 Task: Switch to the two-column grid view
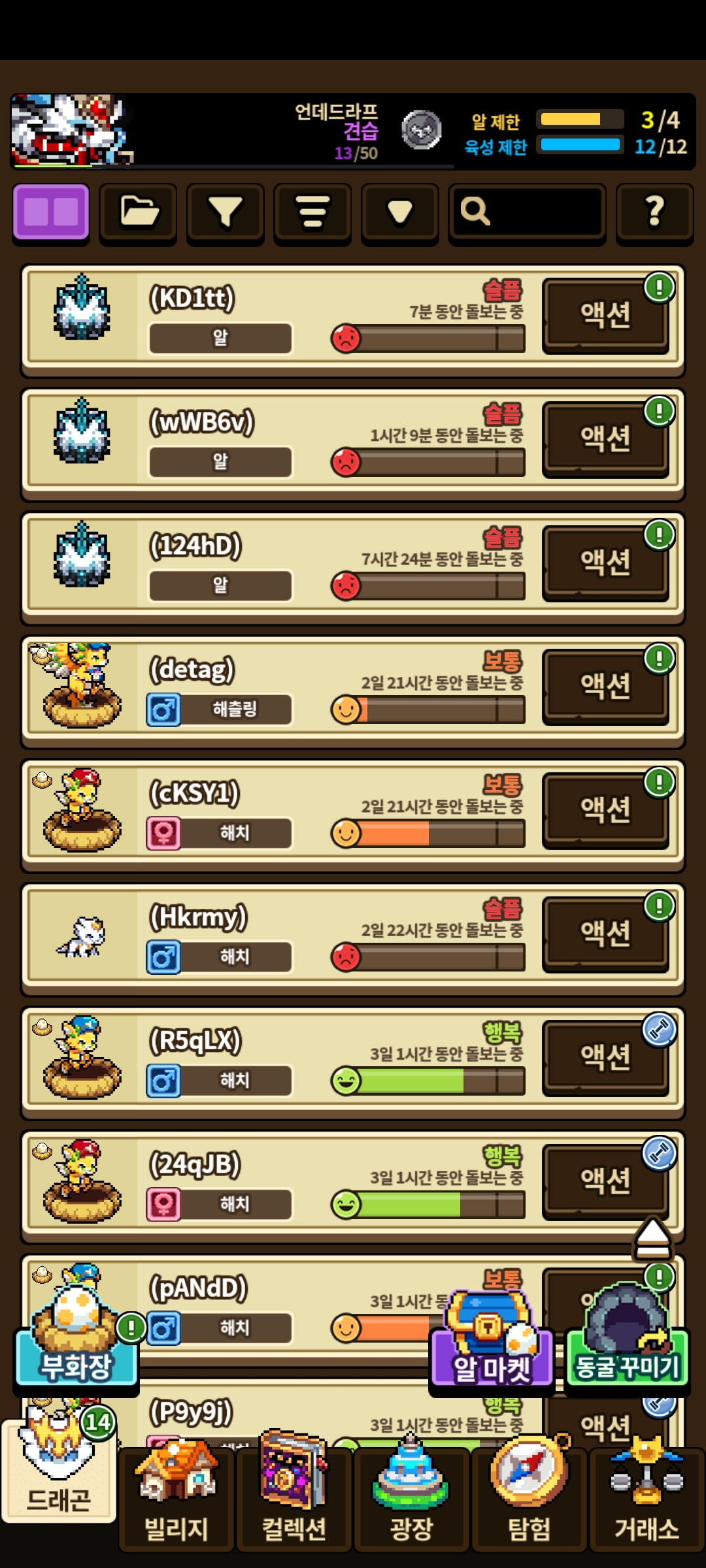tap(51, 212)
